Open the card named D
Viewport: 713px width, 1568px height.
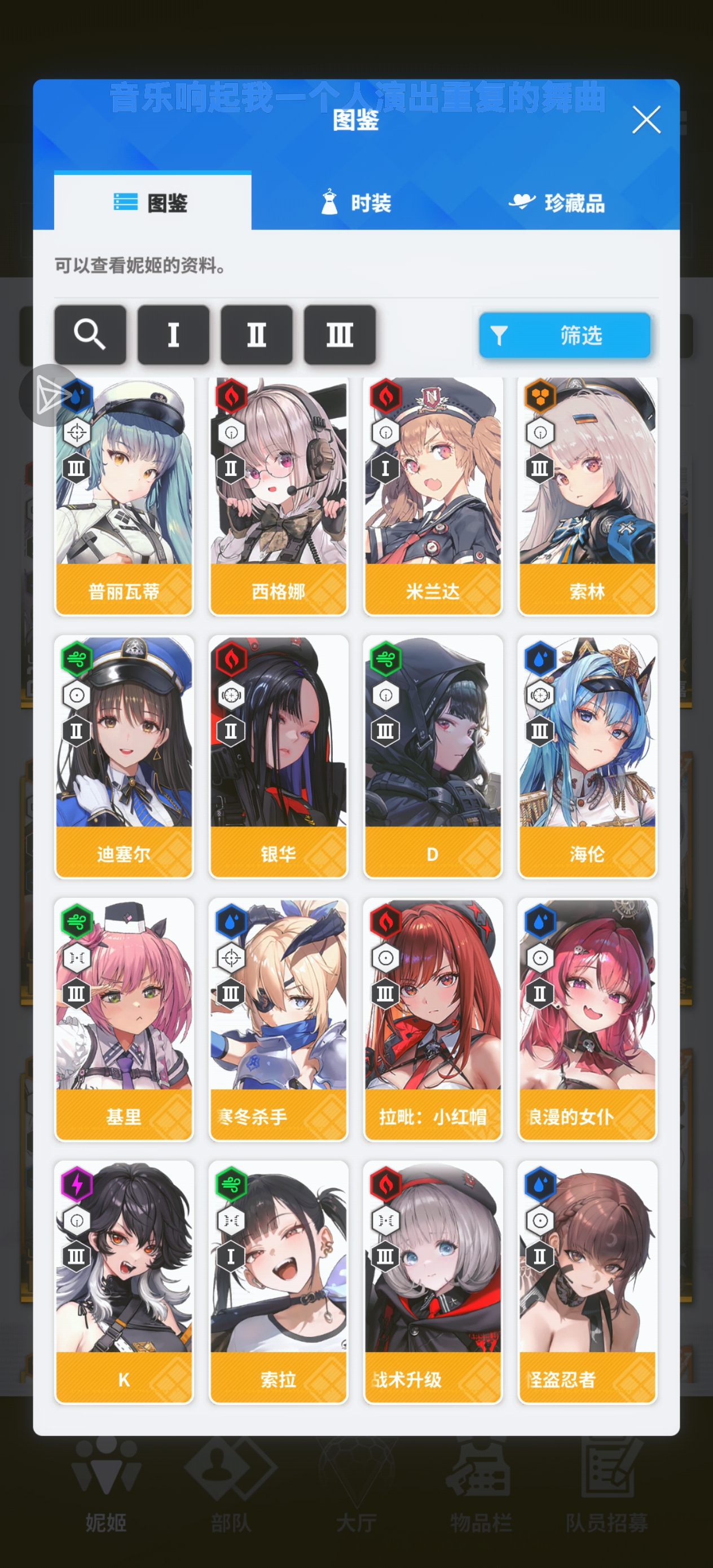(x=432, y=756)
